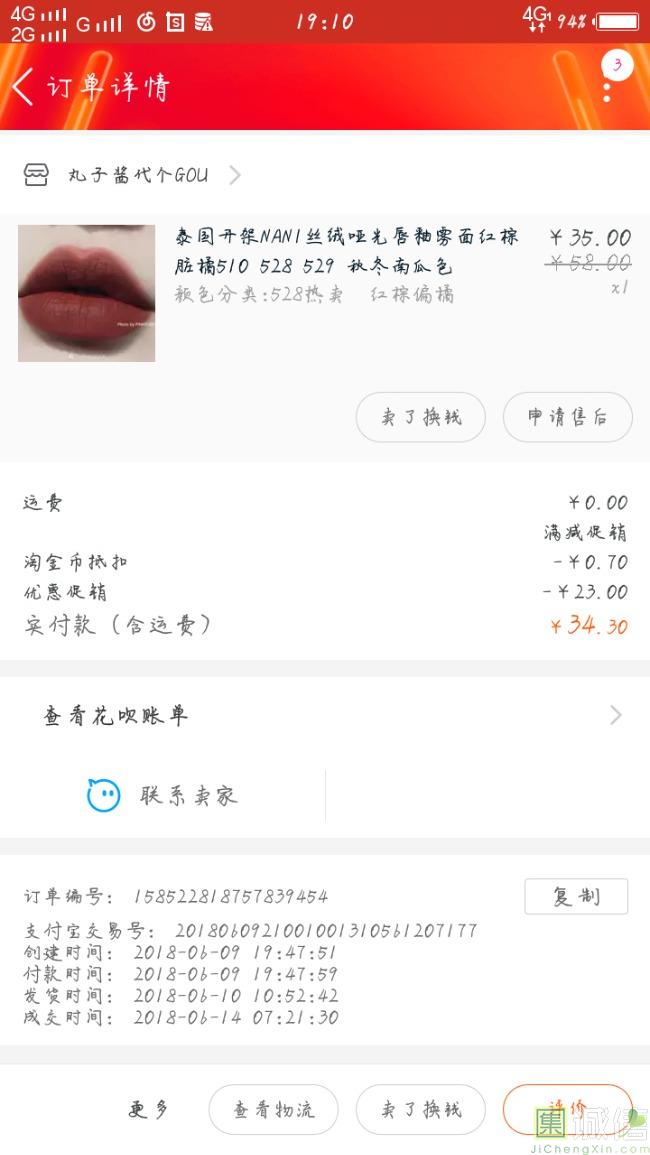
Task: Open the three-dot overflow menu
Action: [607, 90]
